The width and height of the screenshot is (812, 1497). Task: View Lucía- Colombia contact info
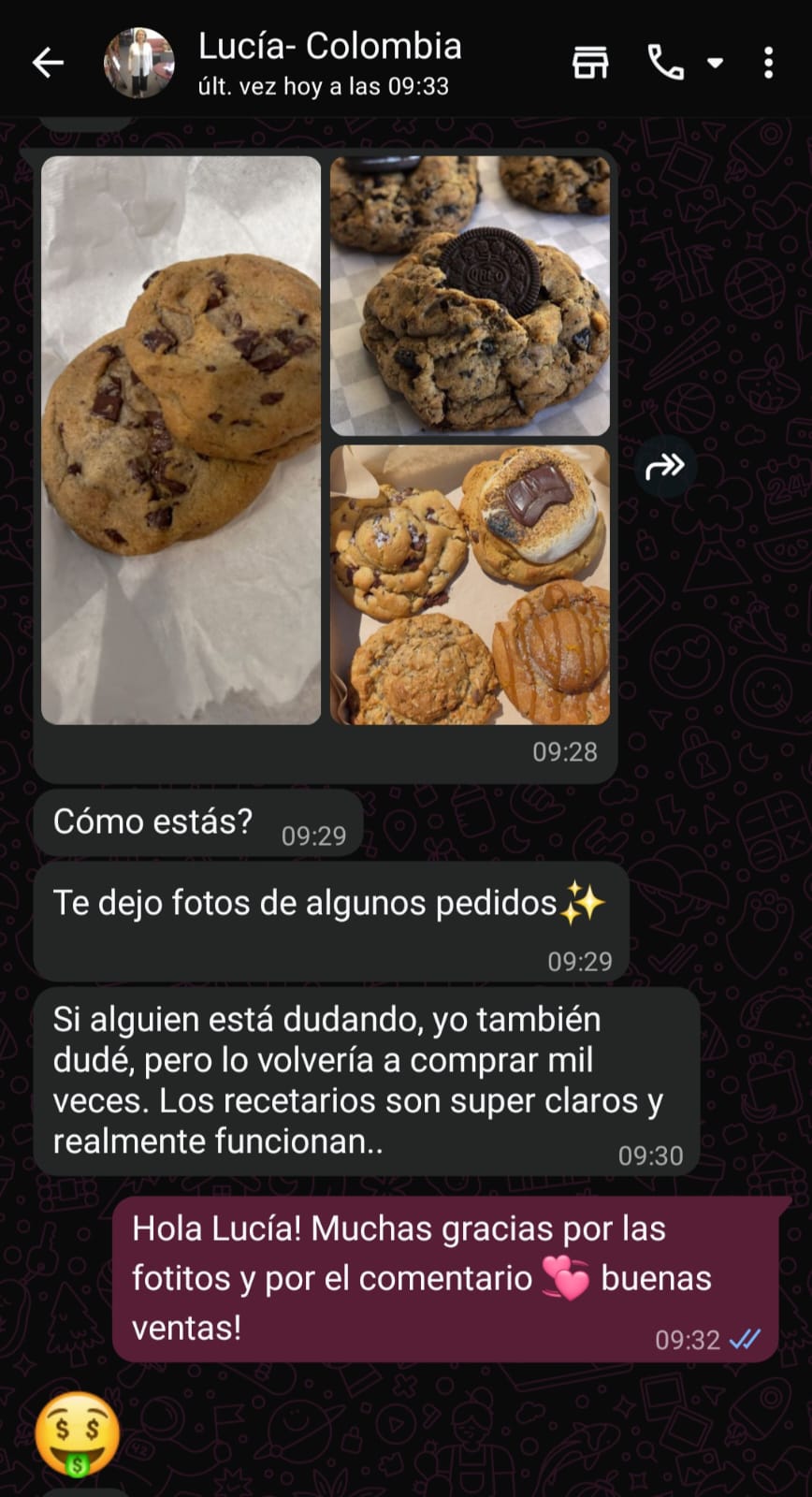click(329, 62)
